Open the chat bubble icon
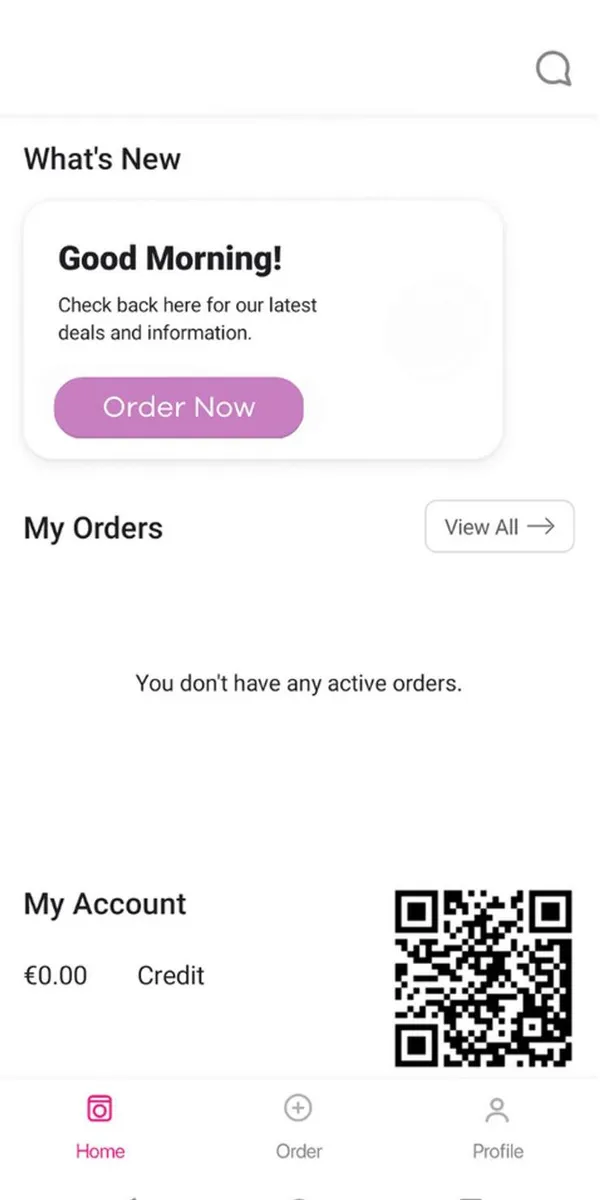The height and width of the screenshot is (1200, 600). (553, 69)
